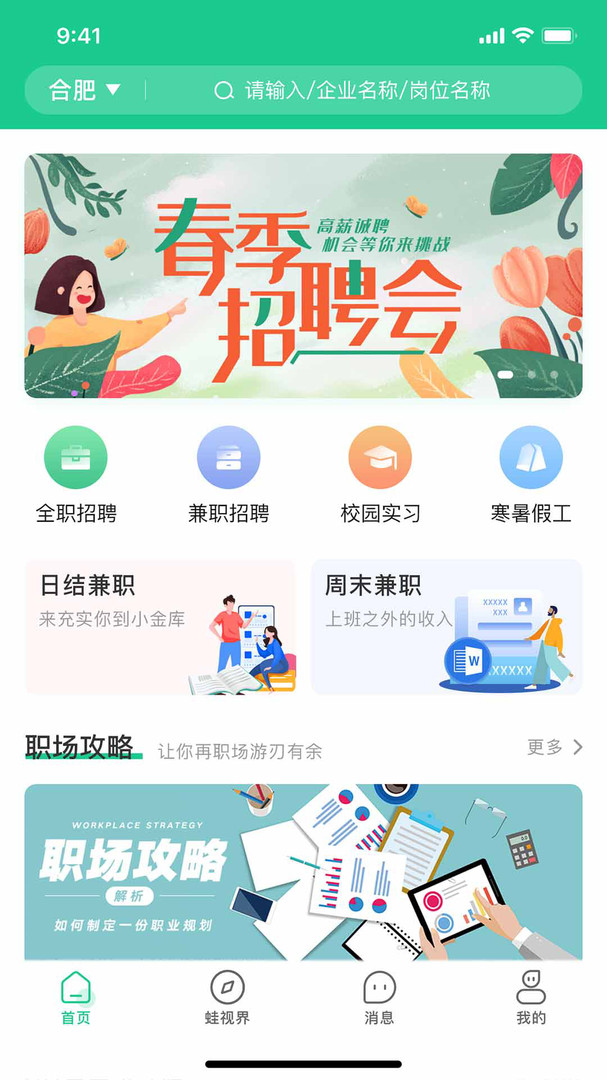The image size is (607, 1080).
Task: Open the 春季招聘会 banner
Action: coord(303,275)
